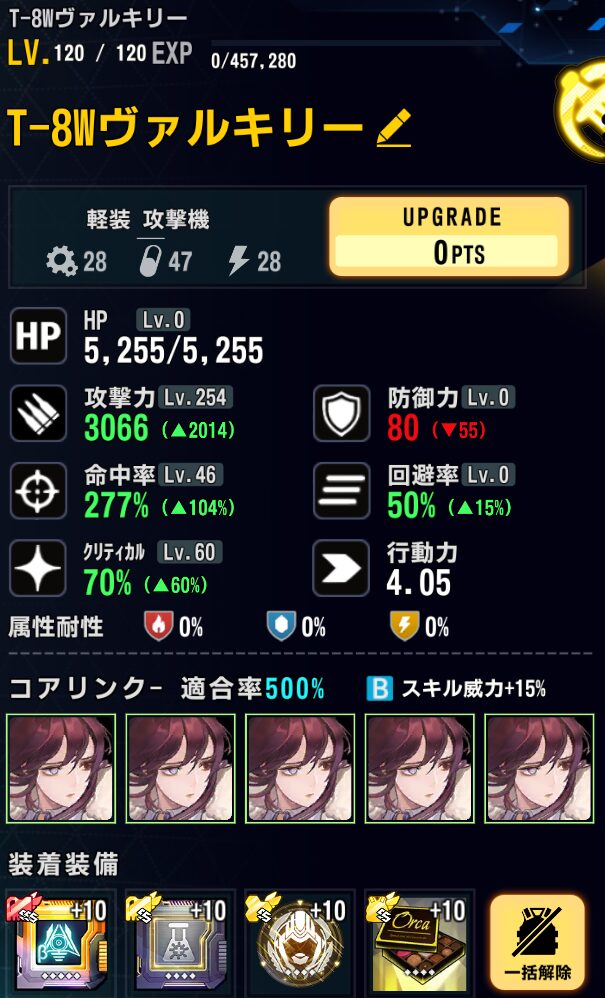Image resolution: width=605 pixels, height=998 pixels.
Task: Select the third core link portrait slot
Action: [x=301, y=768]
